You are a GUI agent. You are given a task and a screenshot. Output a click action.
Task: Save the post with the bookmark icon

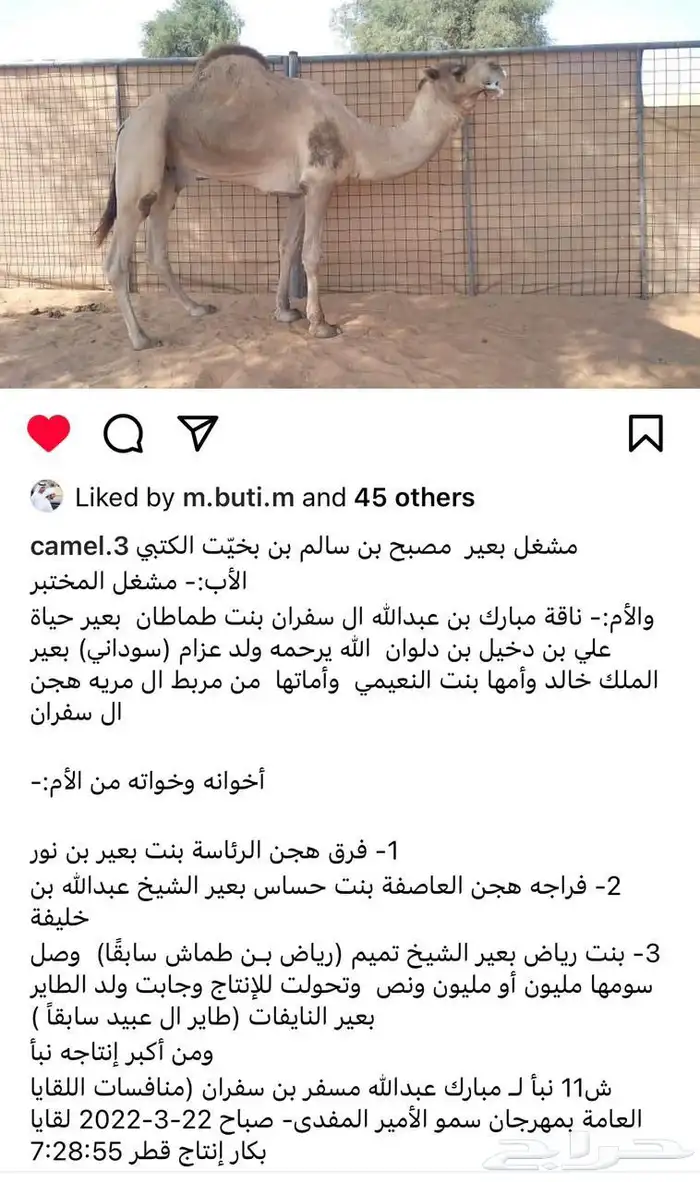click(x=646, y=433)
